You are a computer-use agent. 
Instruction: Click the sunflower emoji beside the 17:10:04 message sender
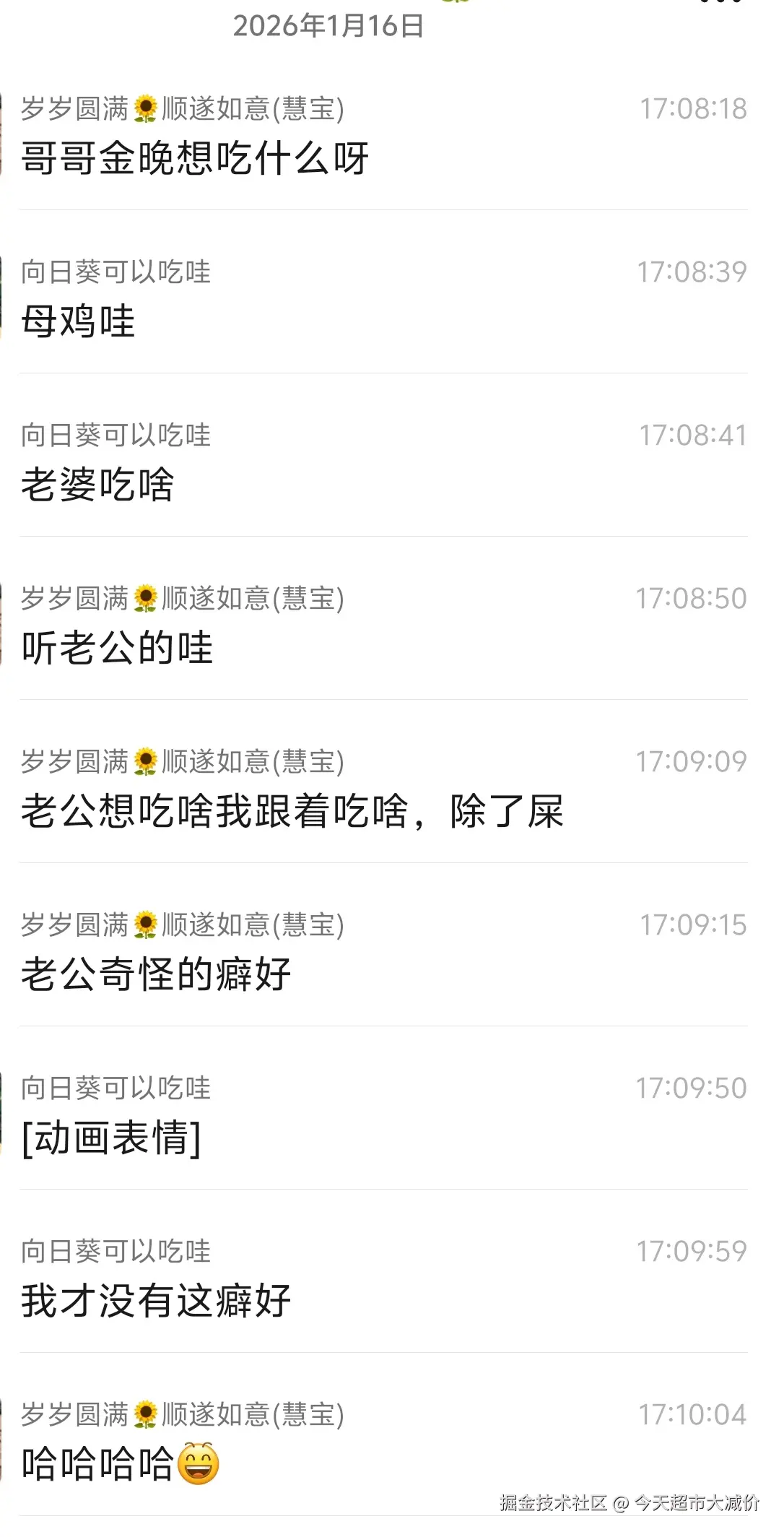click(x=147, y=1414)
